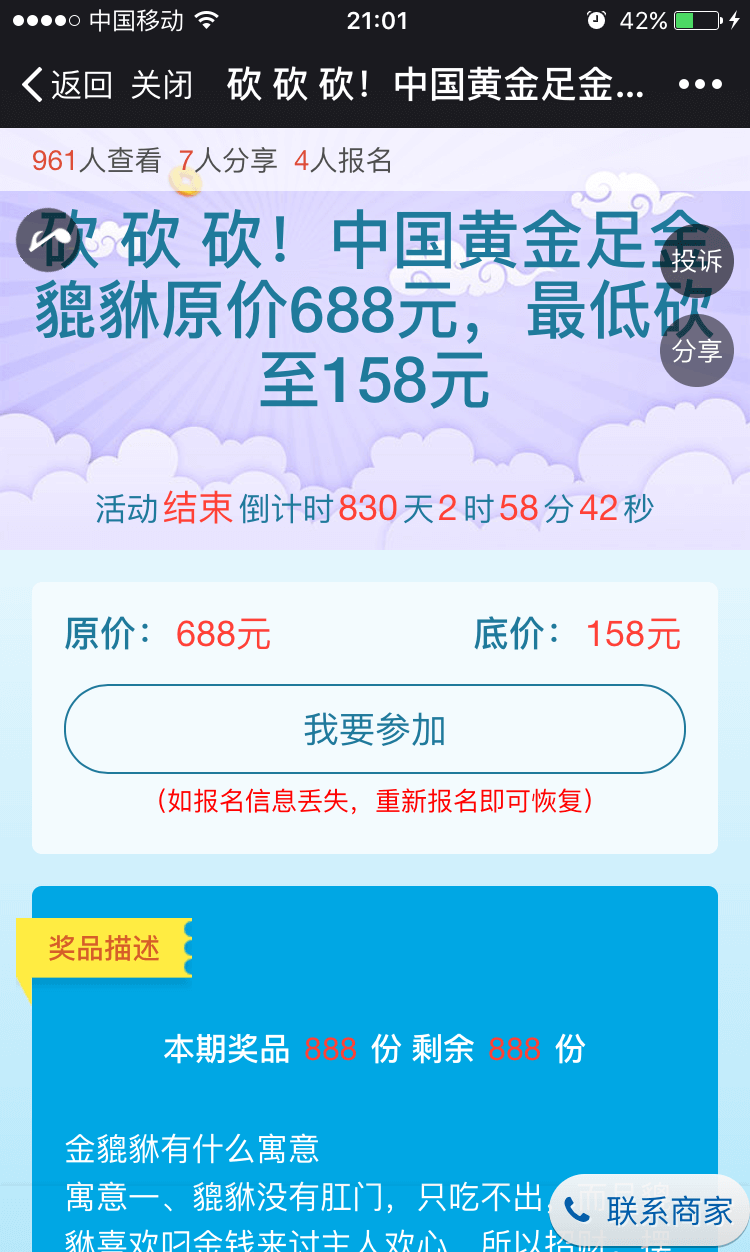The width and height of the screenshot is (750, 1252).
Task: Join the activity with 我要参加
Action: 375,729
